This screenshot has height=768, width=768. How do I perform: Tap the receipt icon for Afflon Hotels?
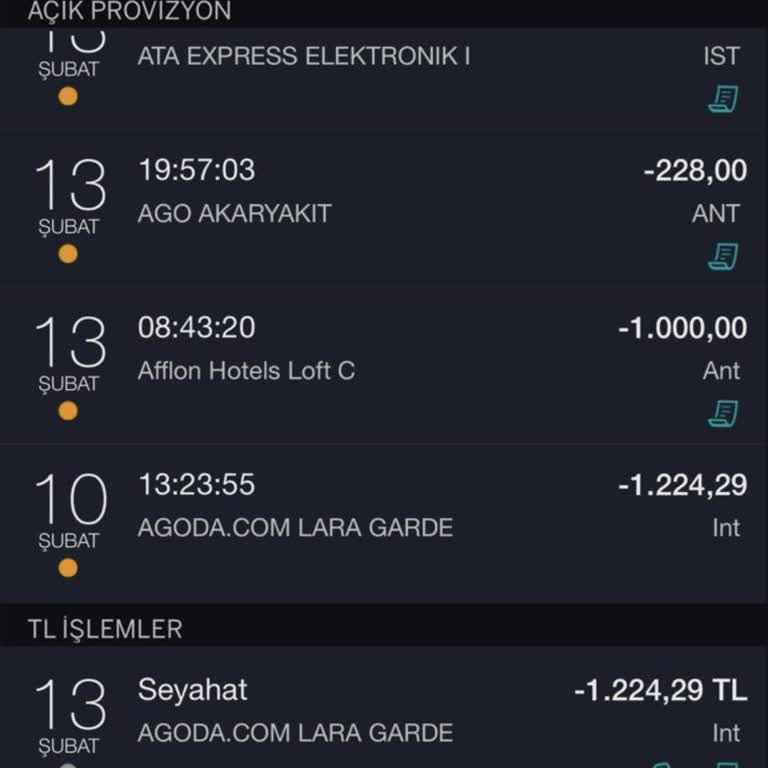(x=723, y=413)
